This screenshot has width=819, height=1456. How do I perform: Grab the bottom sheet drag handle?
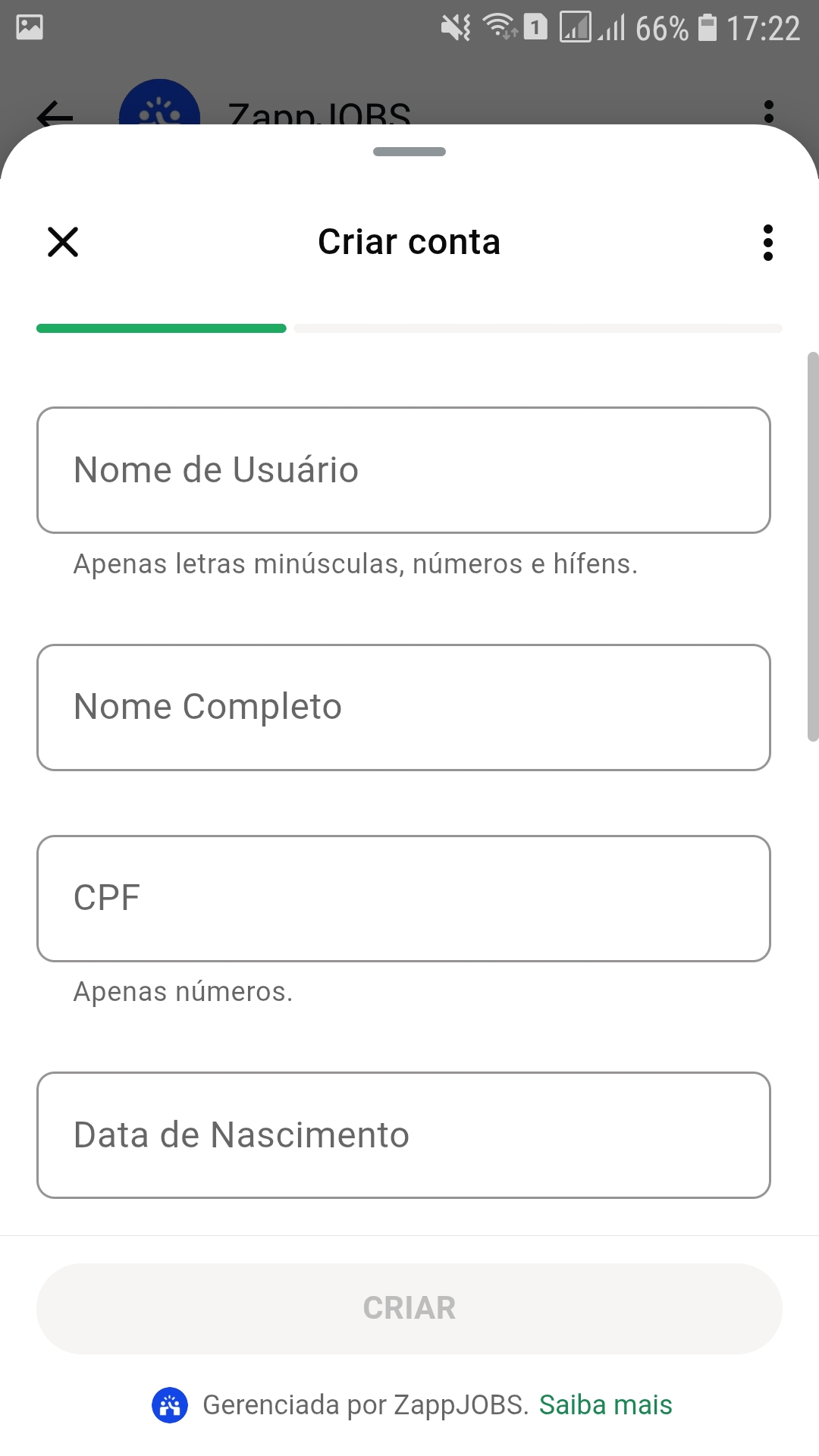(409, 151)
